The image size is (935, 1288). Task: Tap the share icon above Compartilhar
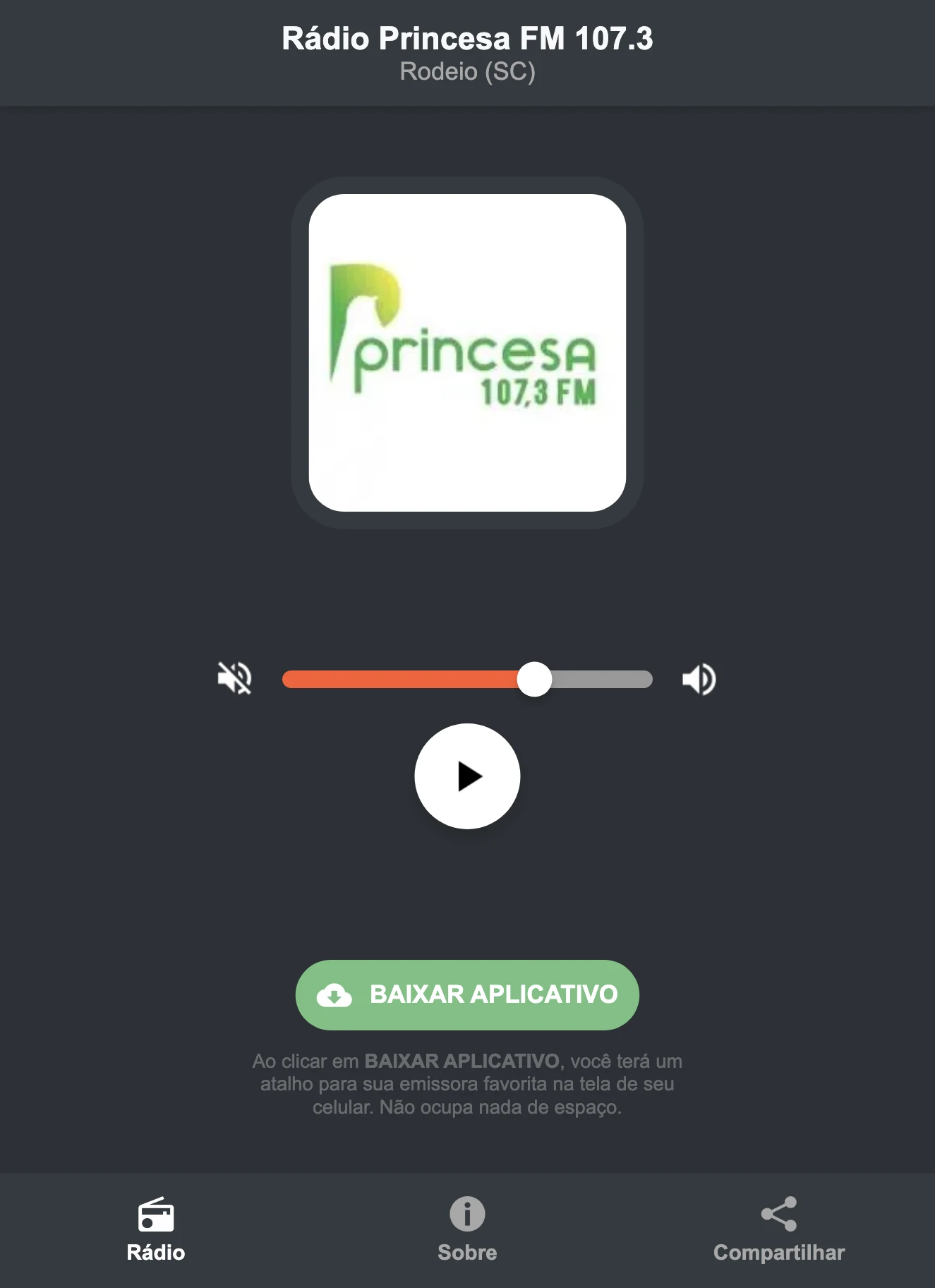coord(779,1209)
